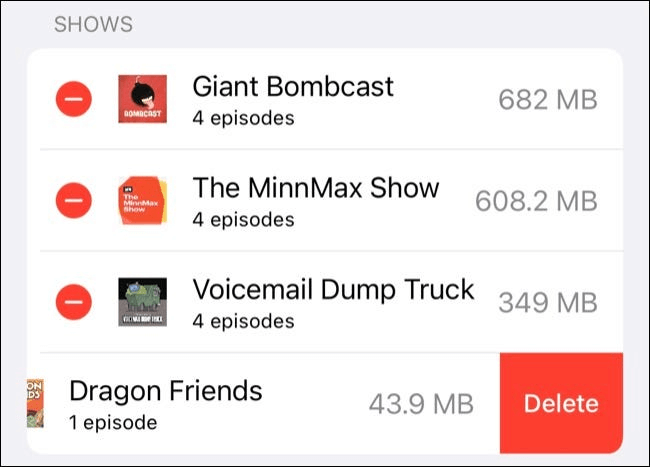Tap the red minus for Voicemail Dump Truck
The width and height of the screenshot is (650, 467).
pyautogui.click(x=73, y=301)
